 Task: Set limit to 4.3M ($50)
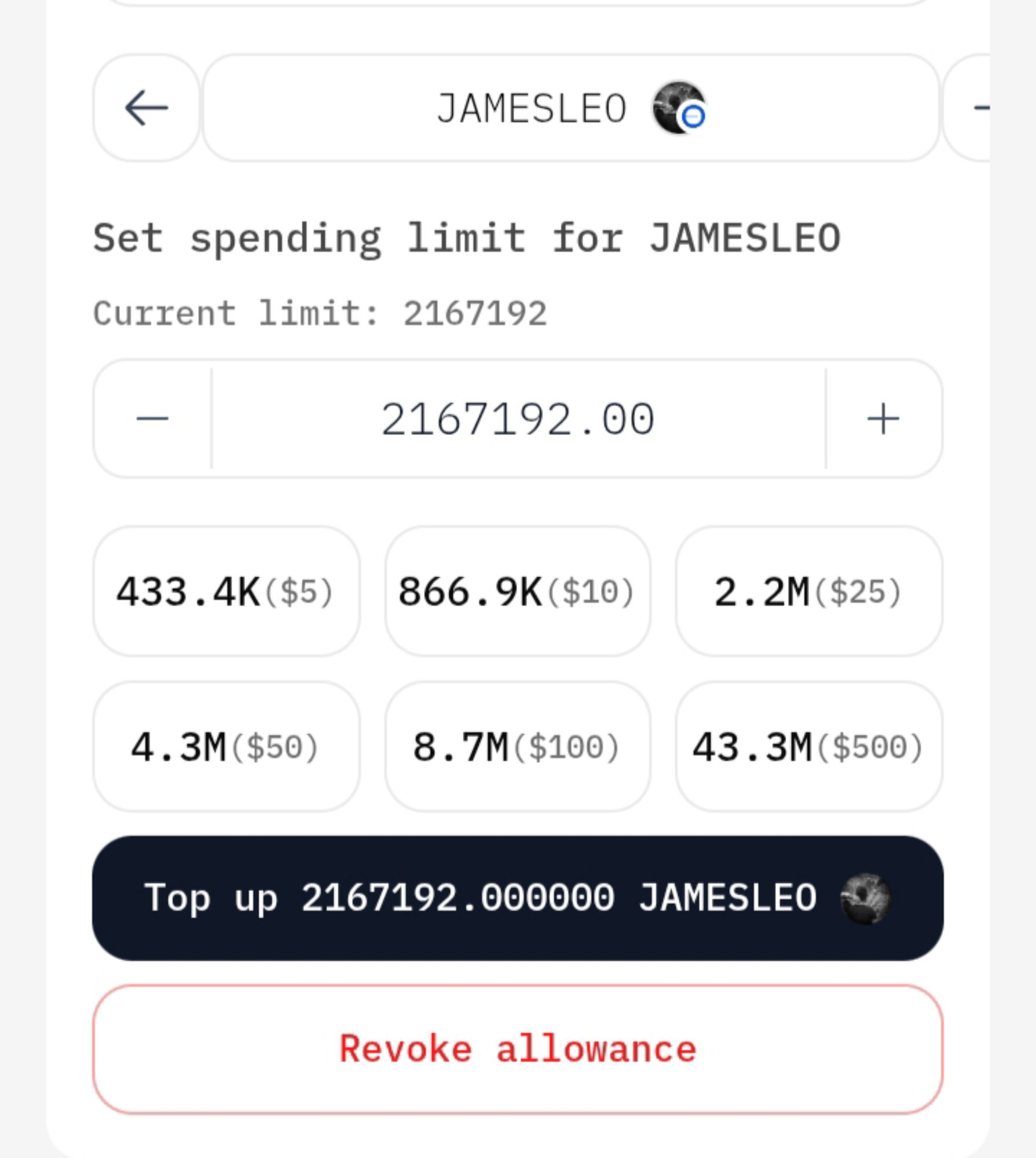pyautogui.click(x=226, y=747)
